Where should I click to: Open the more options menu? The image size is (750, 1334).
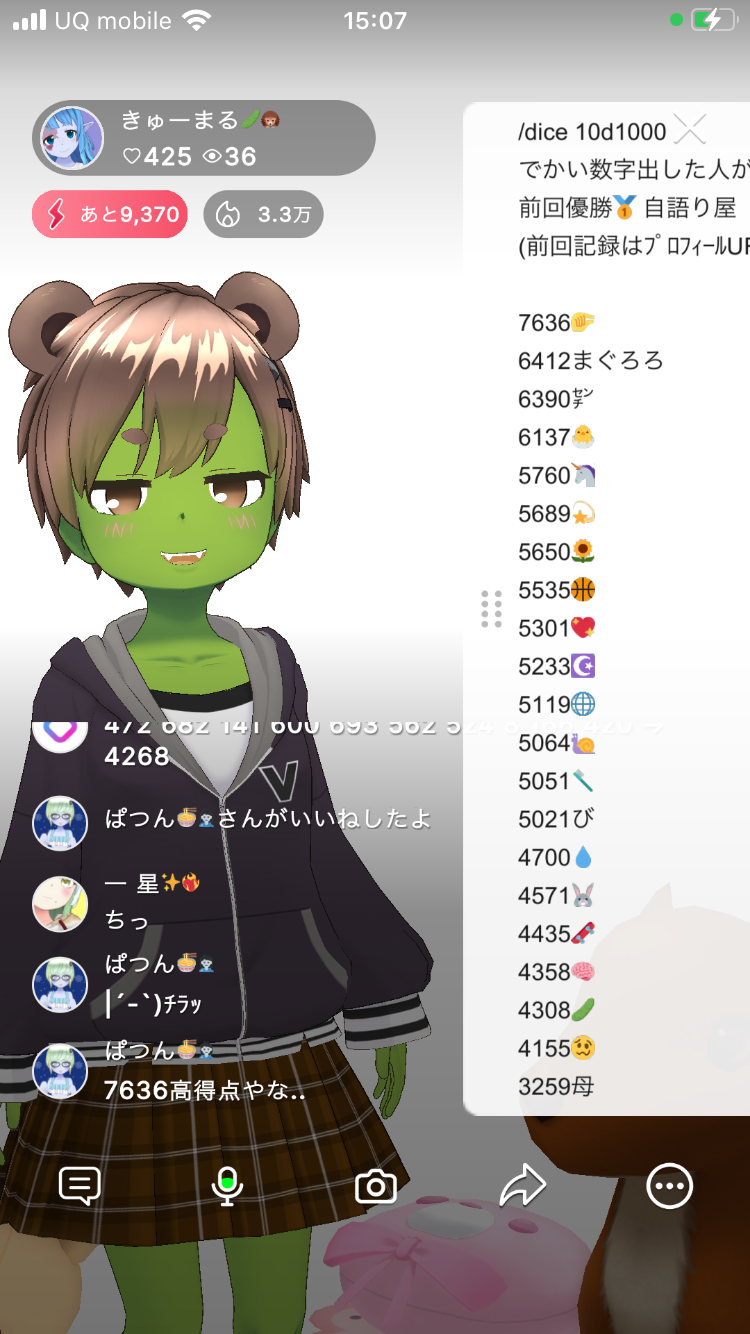click(x=669, y=1187)
